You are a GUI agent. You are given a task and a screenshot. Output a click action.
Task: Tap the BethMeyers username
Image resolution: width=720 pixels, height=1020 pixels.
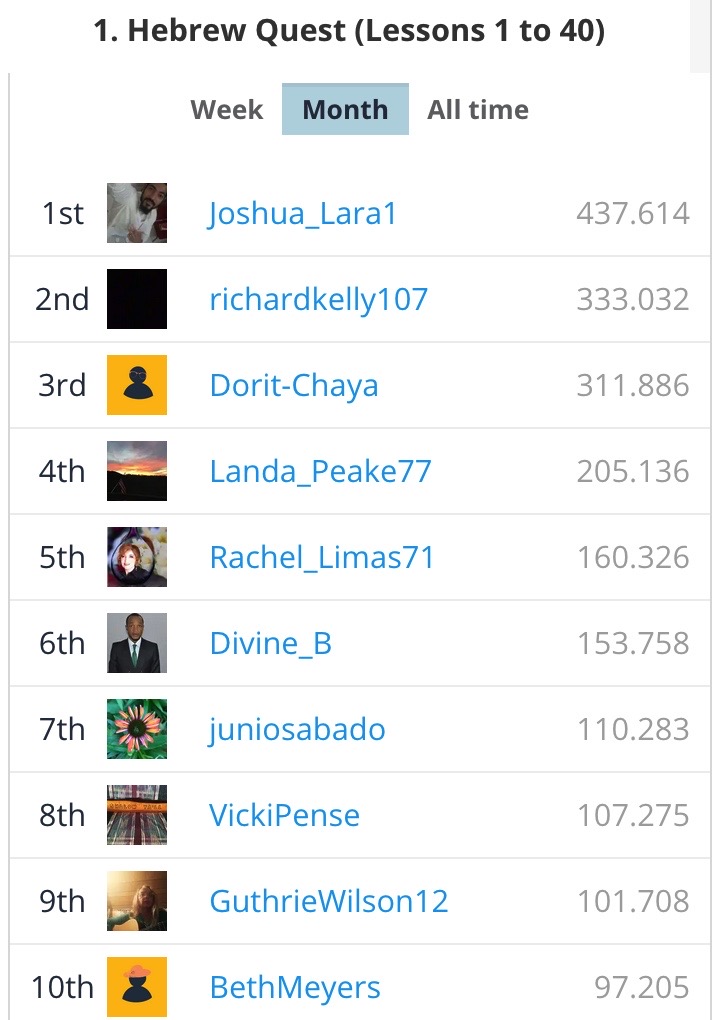point(295,987)
